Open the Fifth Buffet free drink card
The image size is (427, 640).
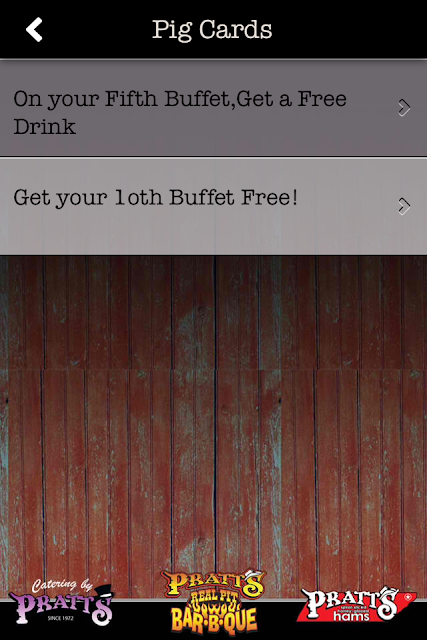click(x=214, y=108)
